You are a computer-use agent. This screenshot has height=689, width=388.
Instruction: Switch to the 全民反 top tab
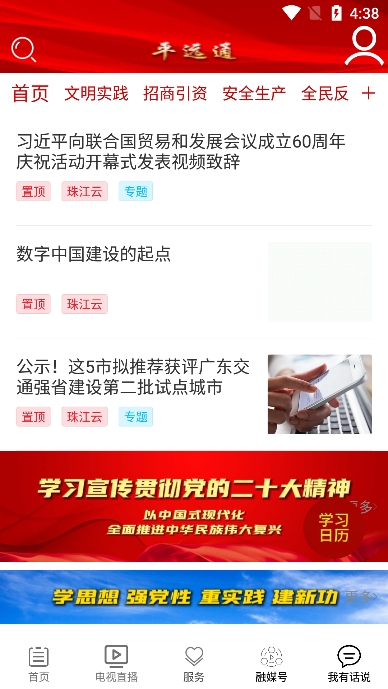pyautogui.click(x=325, y=94)
